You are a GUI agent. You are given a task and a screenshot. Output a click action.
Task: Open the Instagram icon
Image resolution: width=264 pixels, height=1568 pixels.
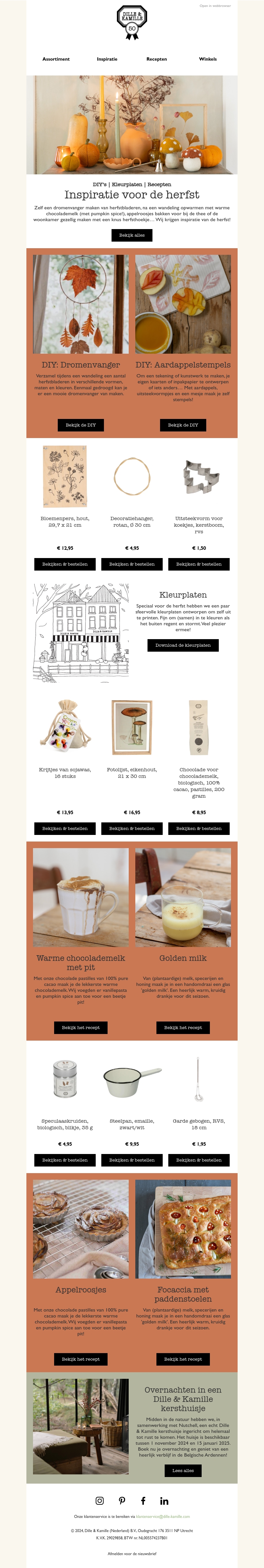[x=99, y=1501]
